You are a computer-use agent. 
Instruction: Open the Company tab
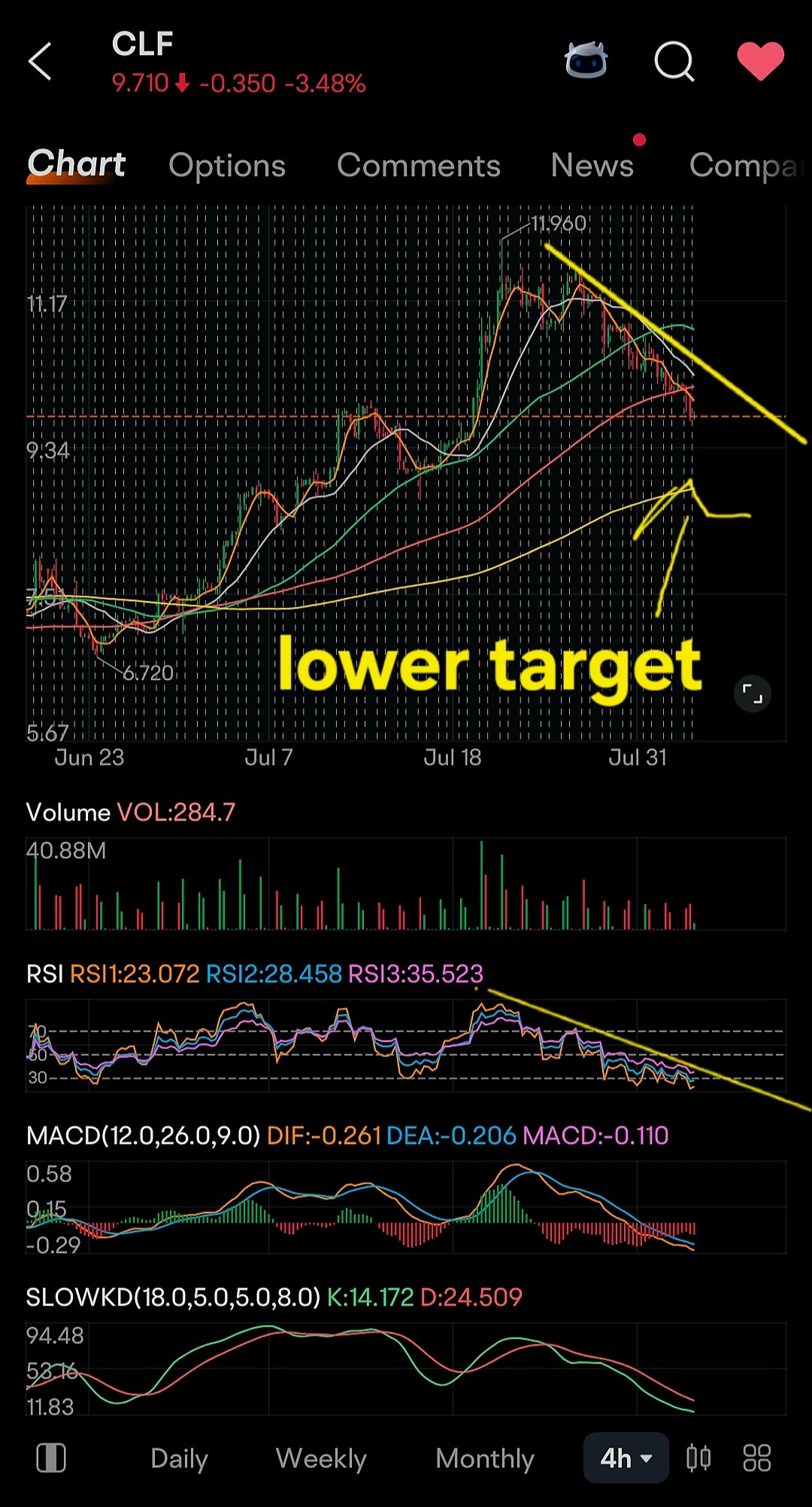click(744, 165)
